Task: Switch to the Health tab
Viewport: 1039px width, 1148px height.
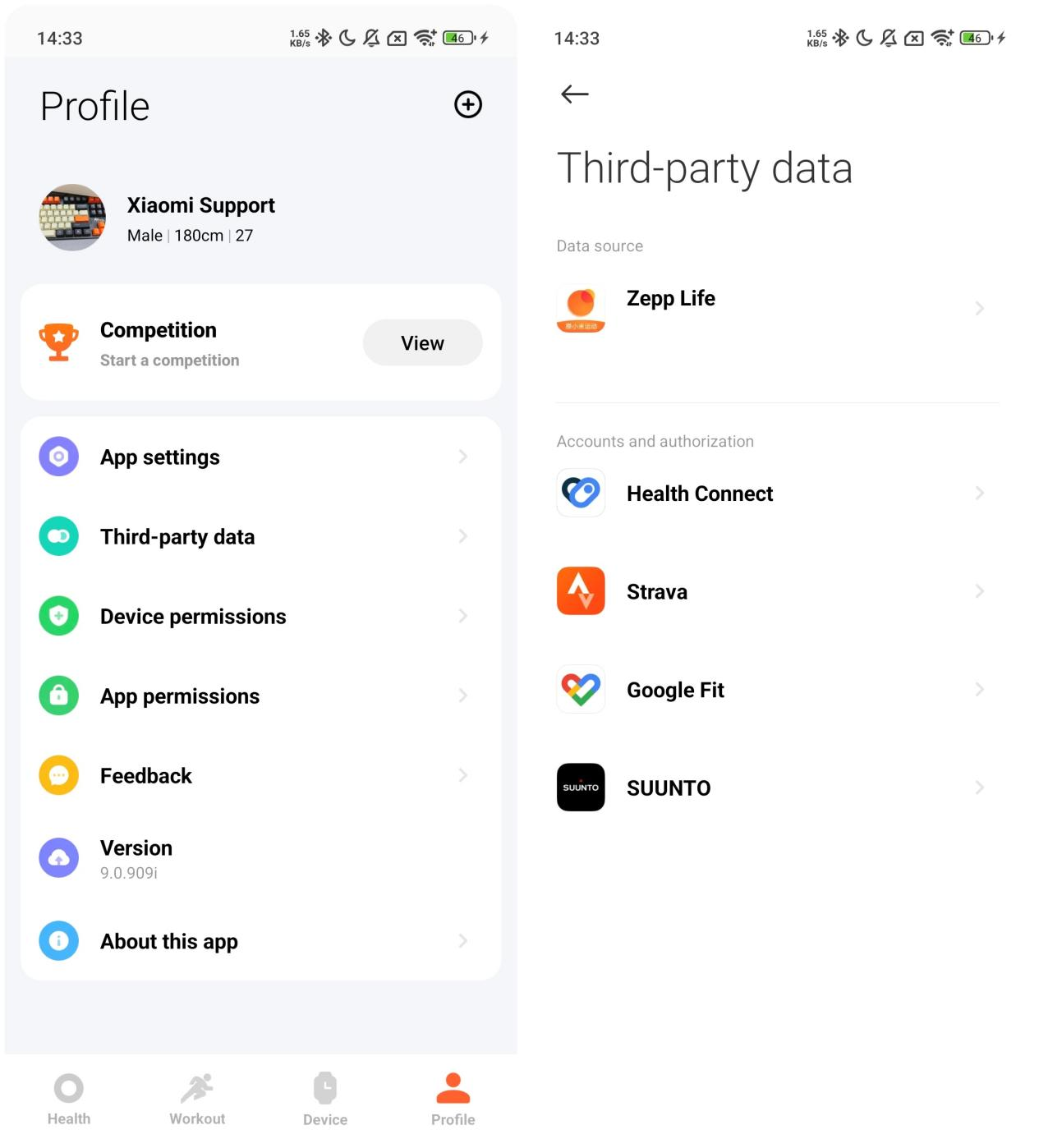Action: (x=69, y=1099)
